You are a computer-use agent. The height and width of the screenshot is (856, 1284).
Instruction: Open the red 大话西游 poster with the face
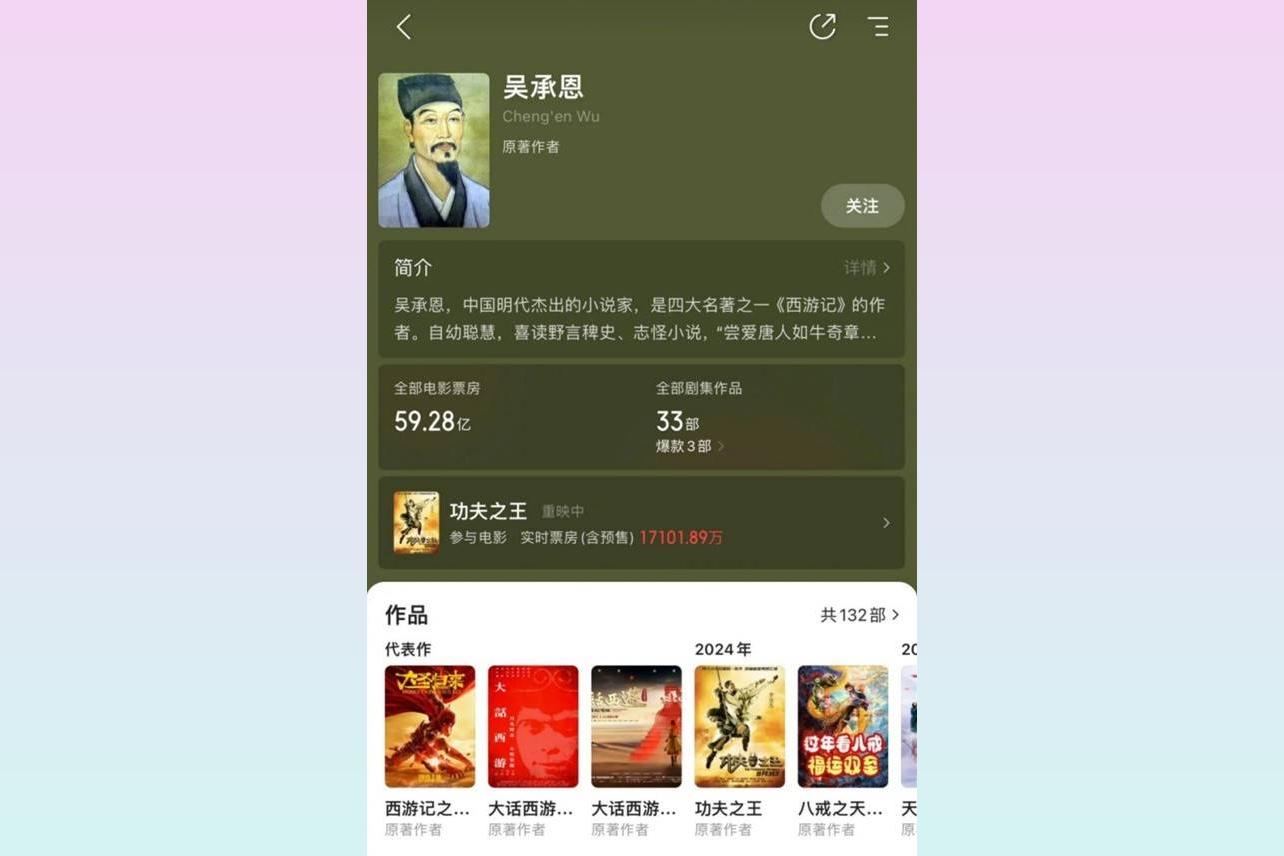[x=533, y=727]
